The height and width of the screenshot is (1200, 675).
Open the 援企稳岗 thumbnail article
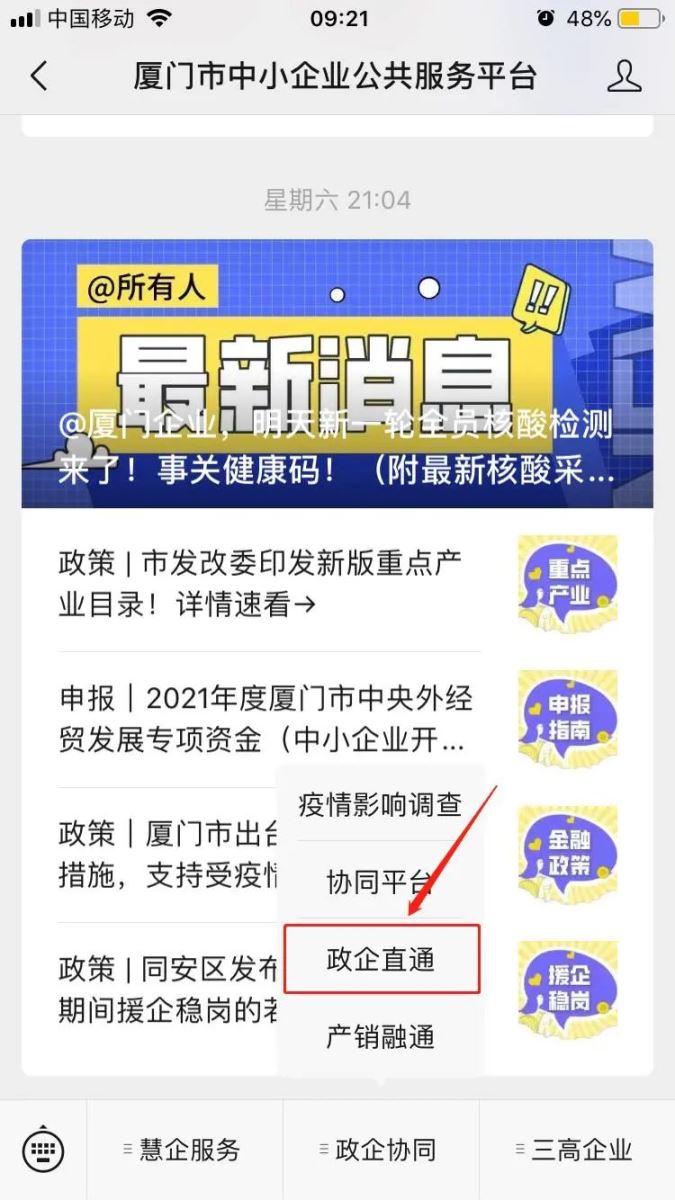click(x=567, y=988)
